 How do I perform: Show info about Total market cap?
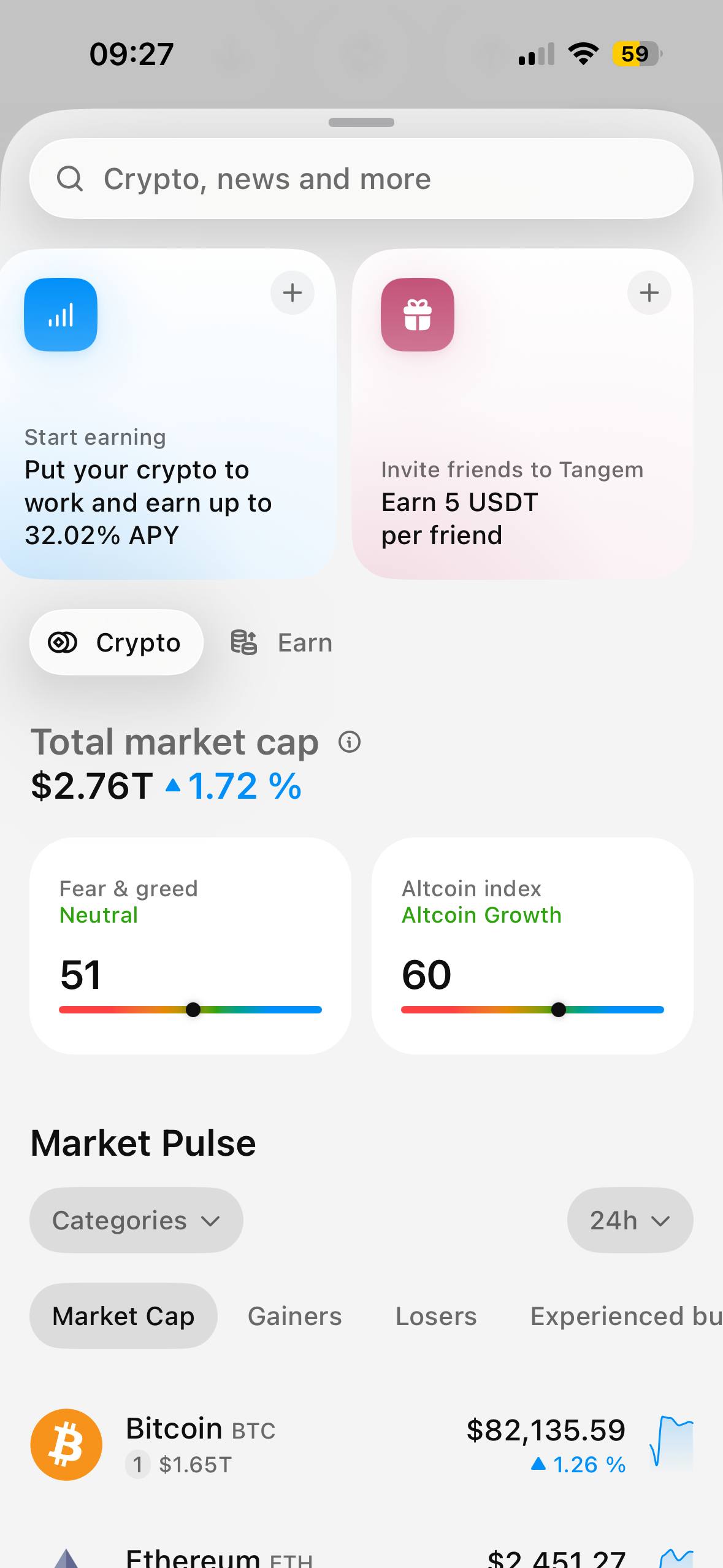coord(350,742)
